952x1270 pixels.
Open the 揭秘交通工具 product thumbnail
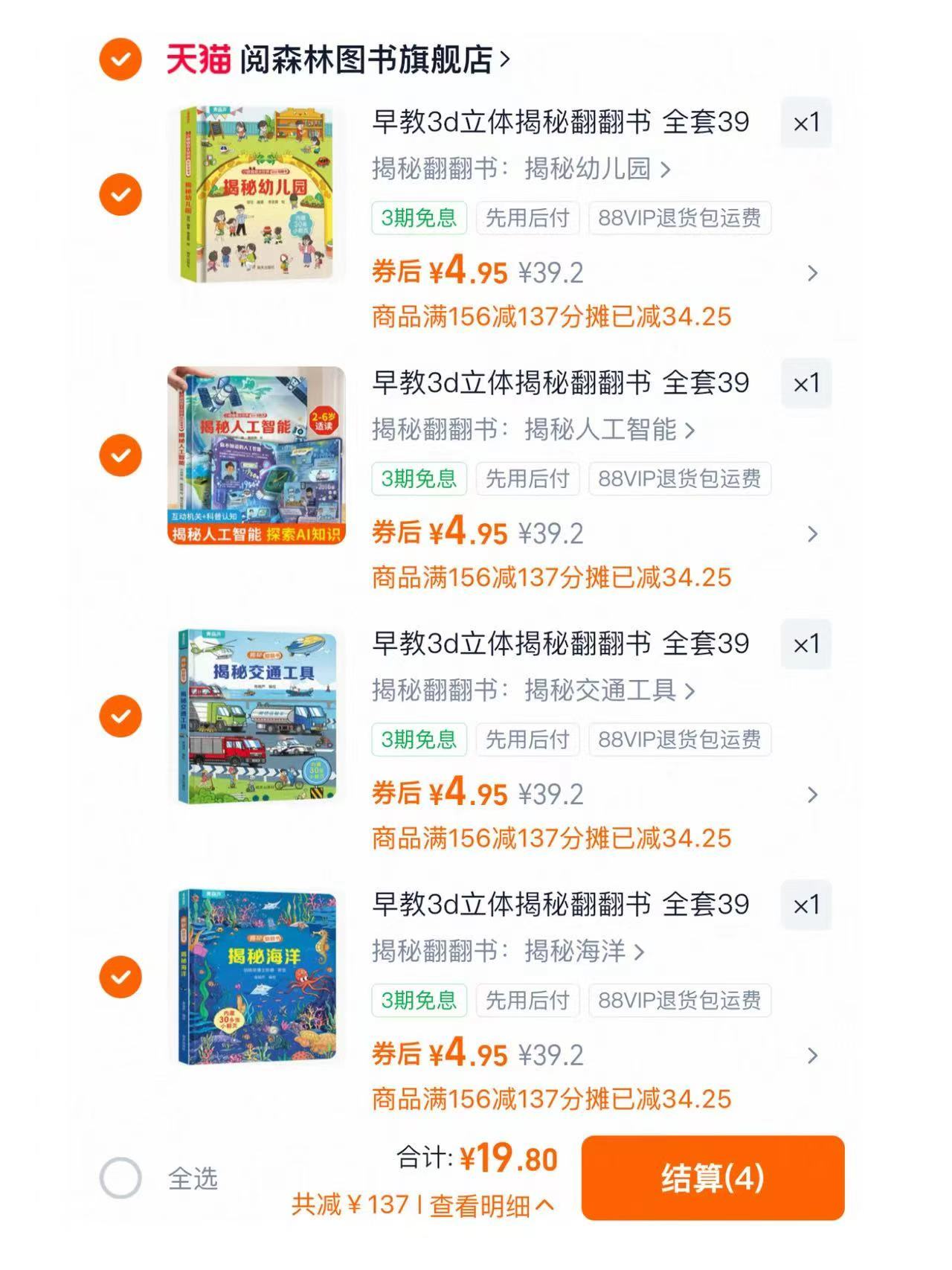point(256,716)
